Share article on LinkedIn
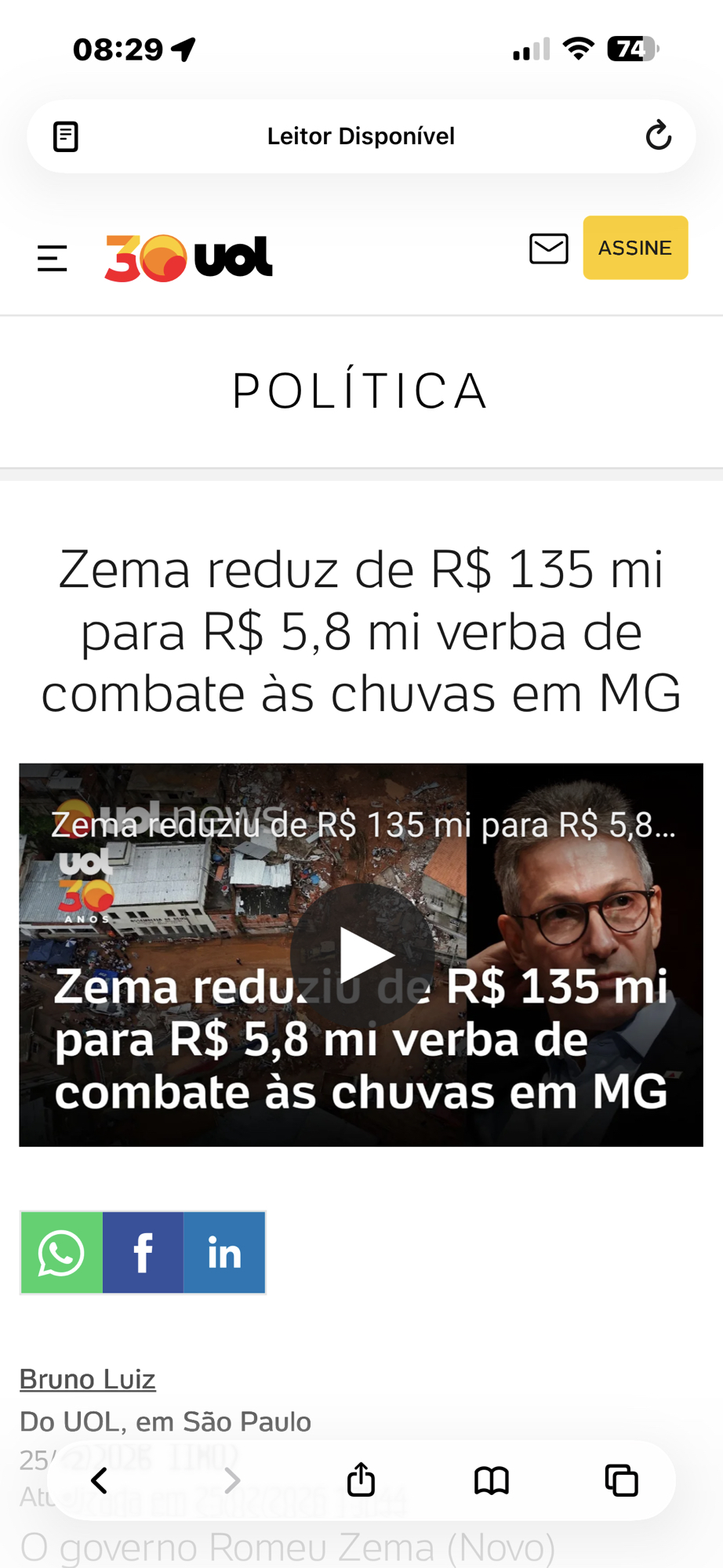 pyautogui.click(x=224, y=1252)
